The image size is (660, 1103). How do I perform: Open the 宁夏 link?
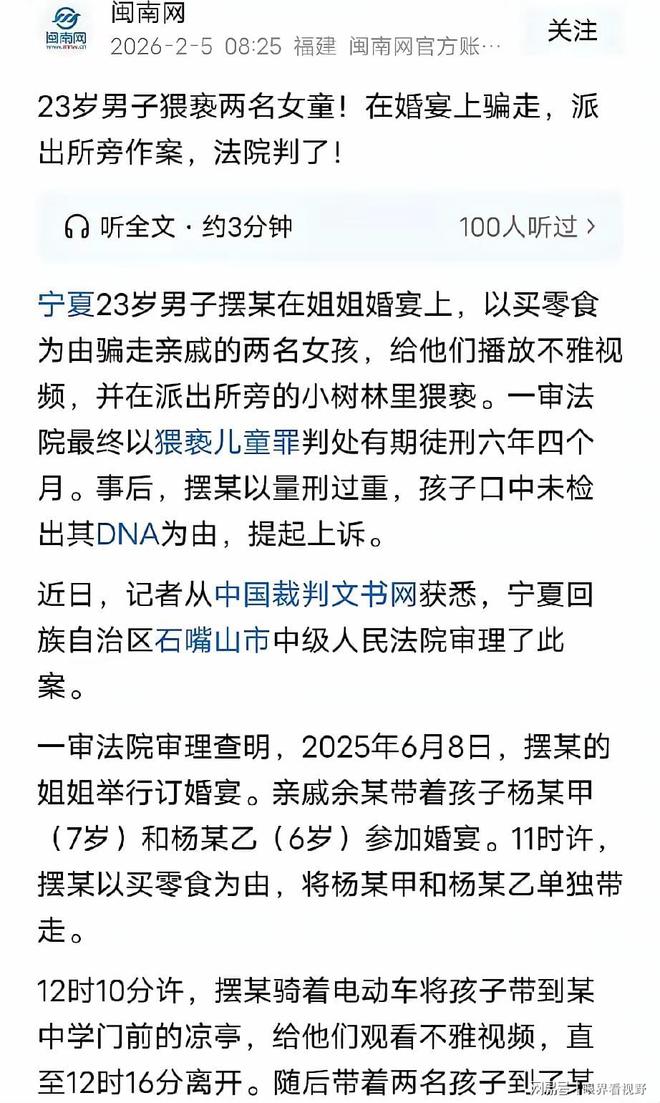pyautogui.click(x=65, y=304)
